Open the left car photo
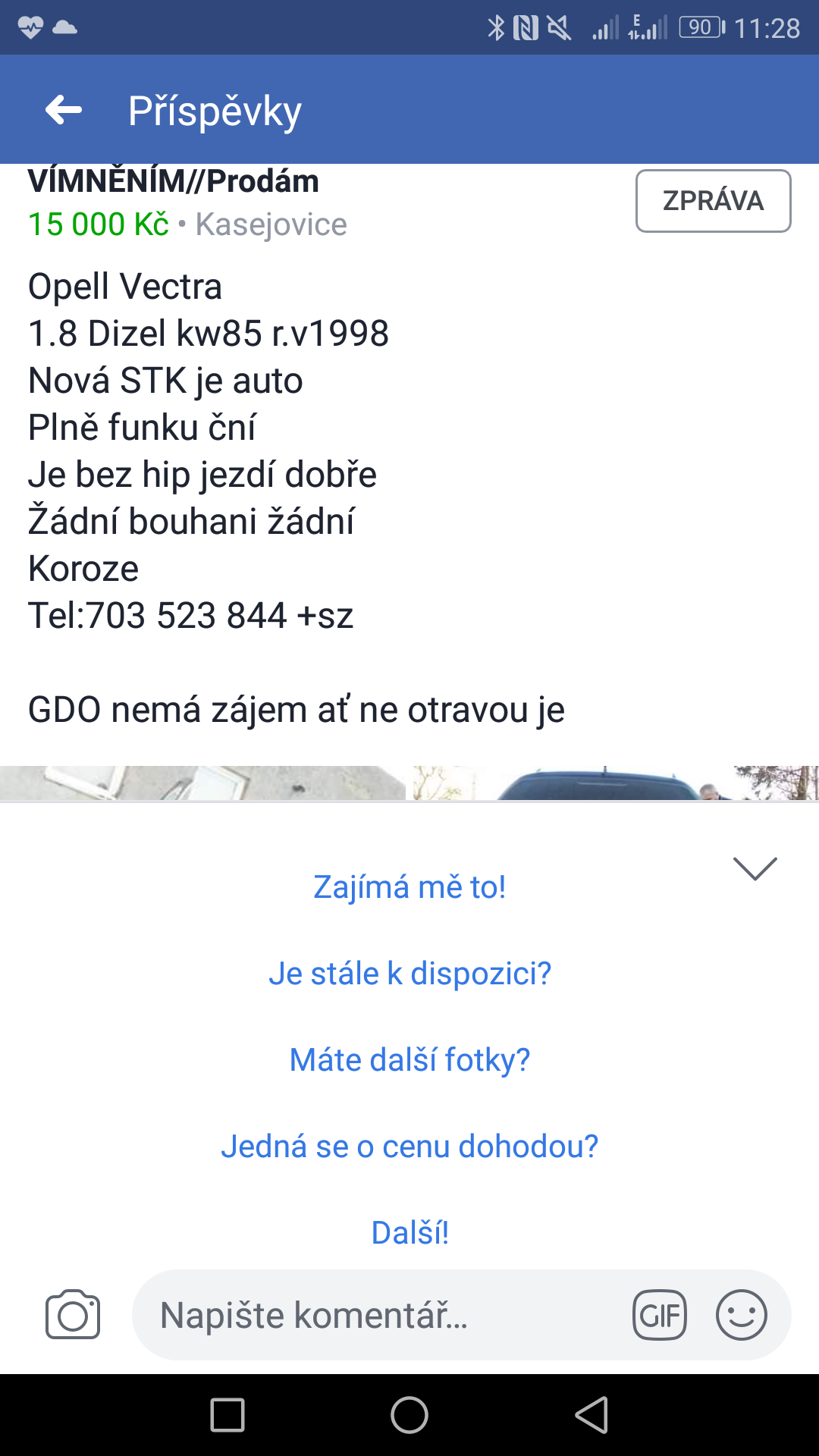 [x=202, y=783]
